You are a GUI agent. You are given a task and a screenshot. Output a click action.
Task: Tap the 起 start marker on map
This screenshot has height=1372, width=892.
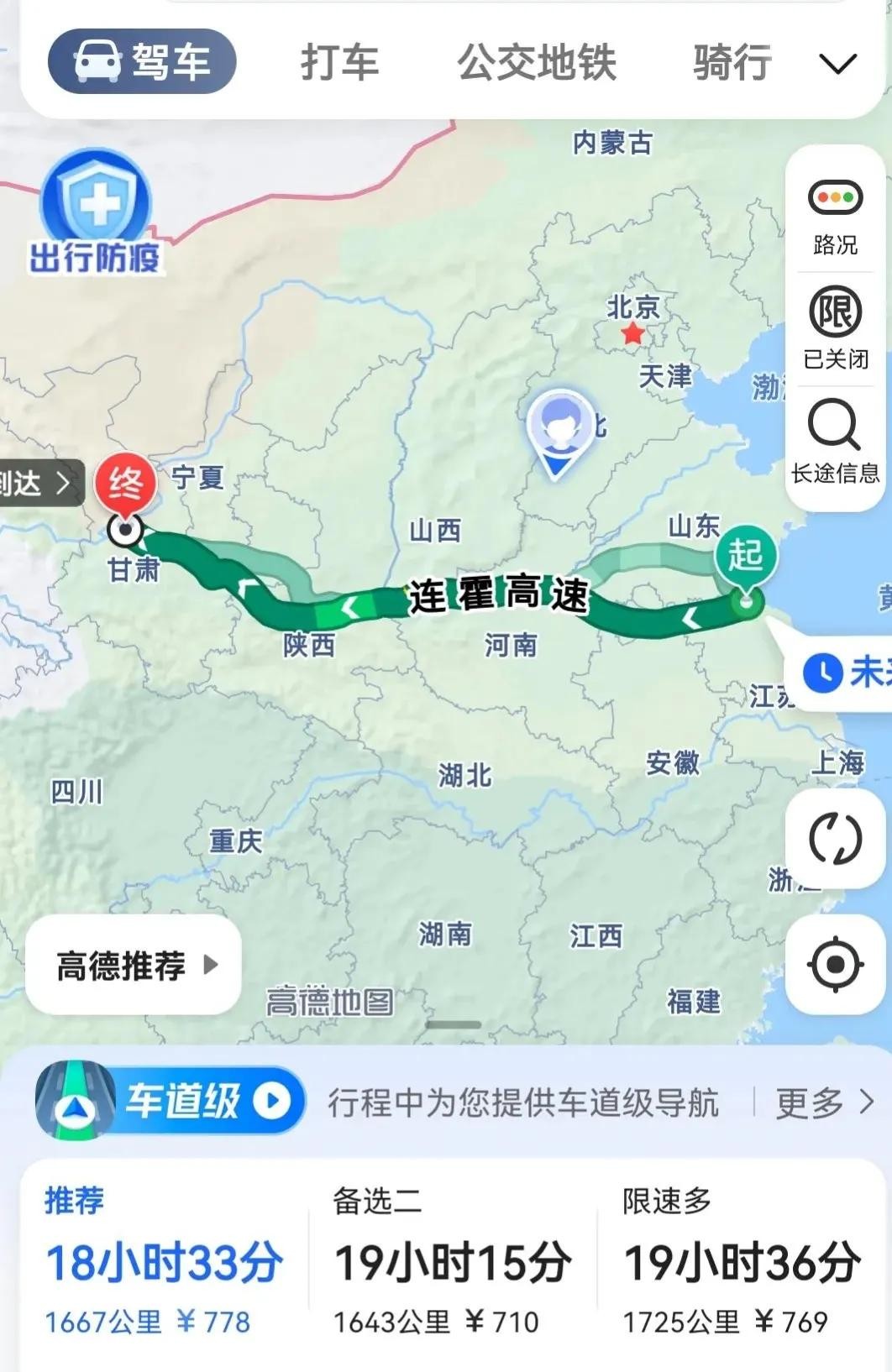point(745,557)
